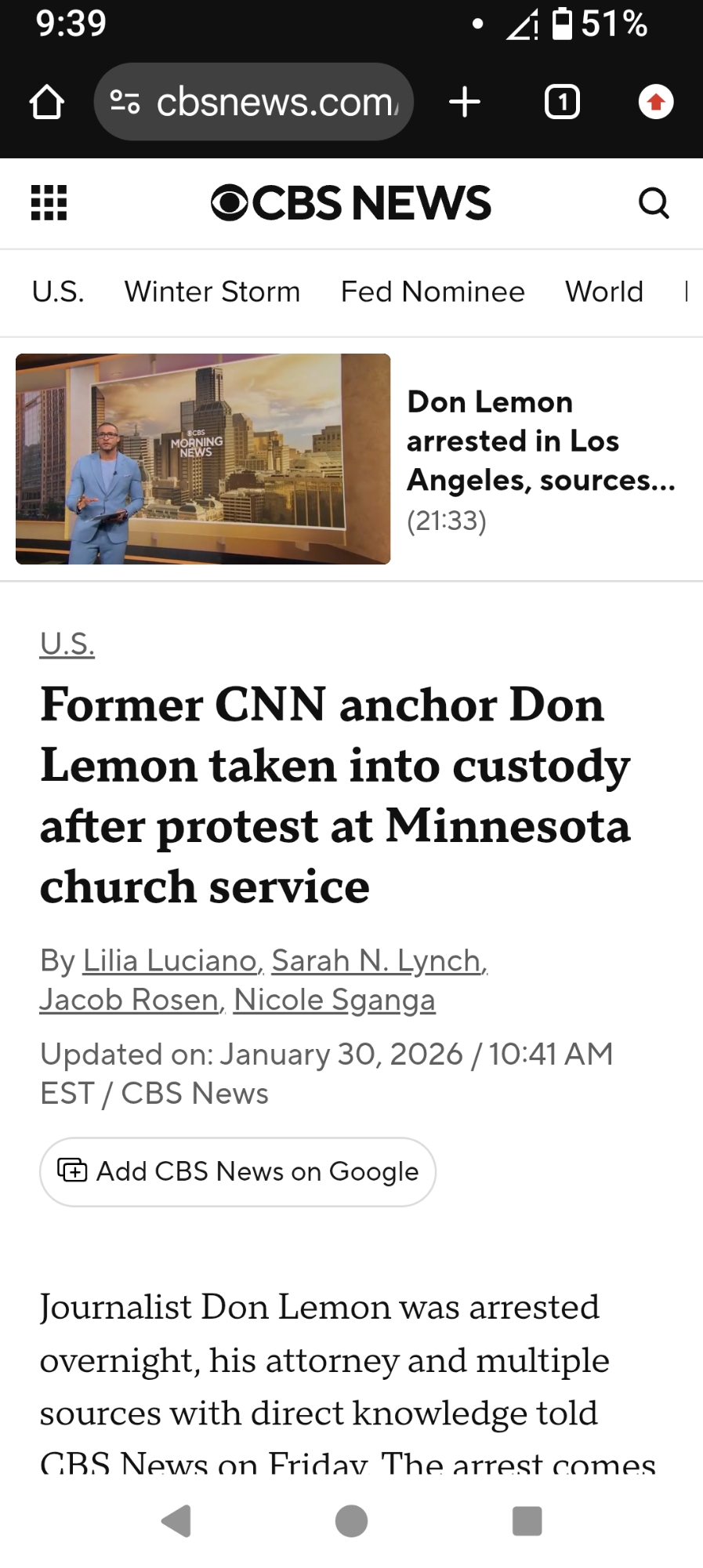Open the browser update menu icon
703x1568 pixels.
pyautogui.click(x=656, y=102)
